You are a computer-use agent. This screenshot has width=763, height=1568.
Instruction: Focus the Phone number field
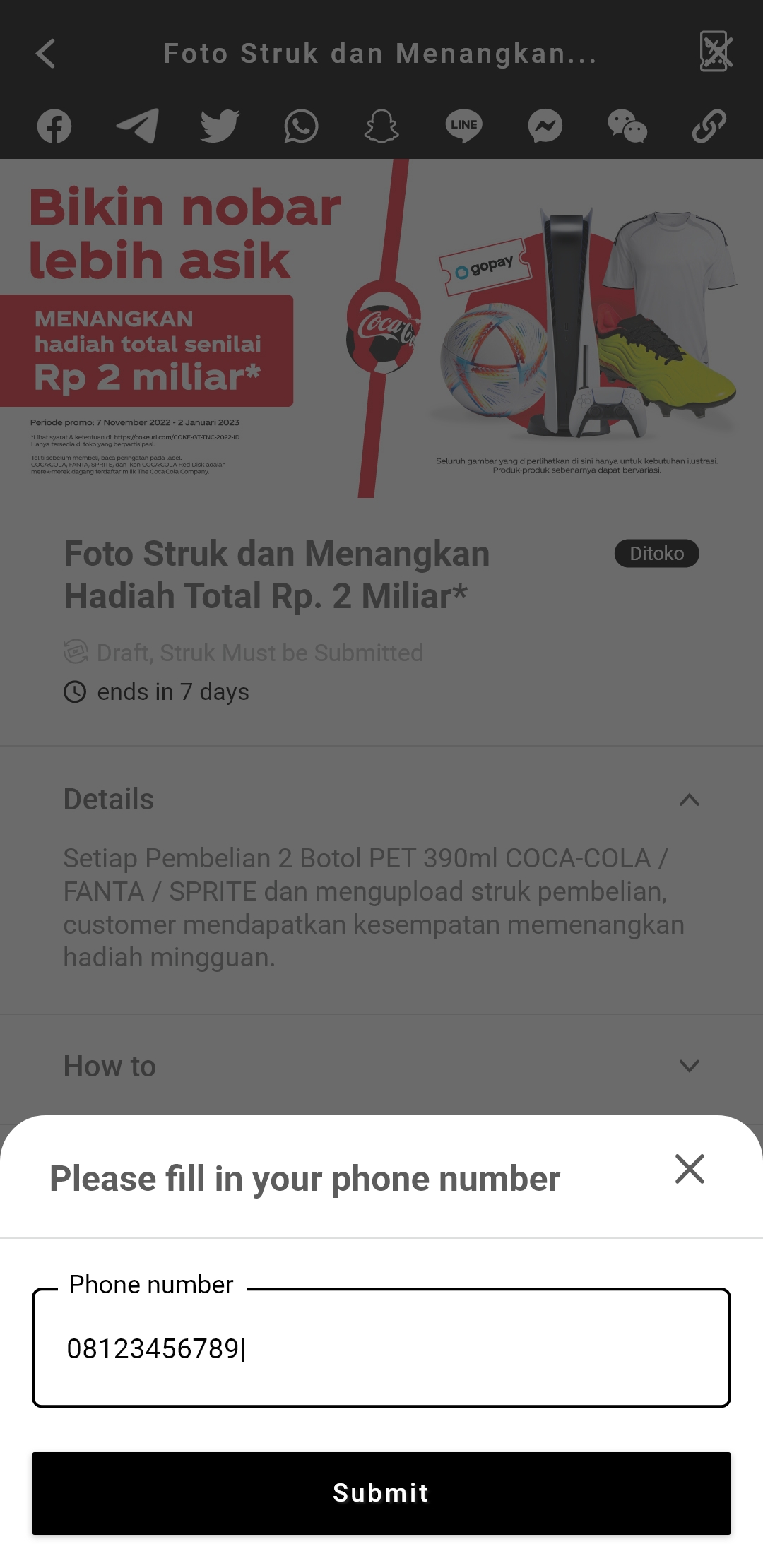tap(381, 1348)
